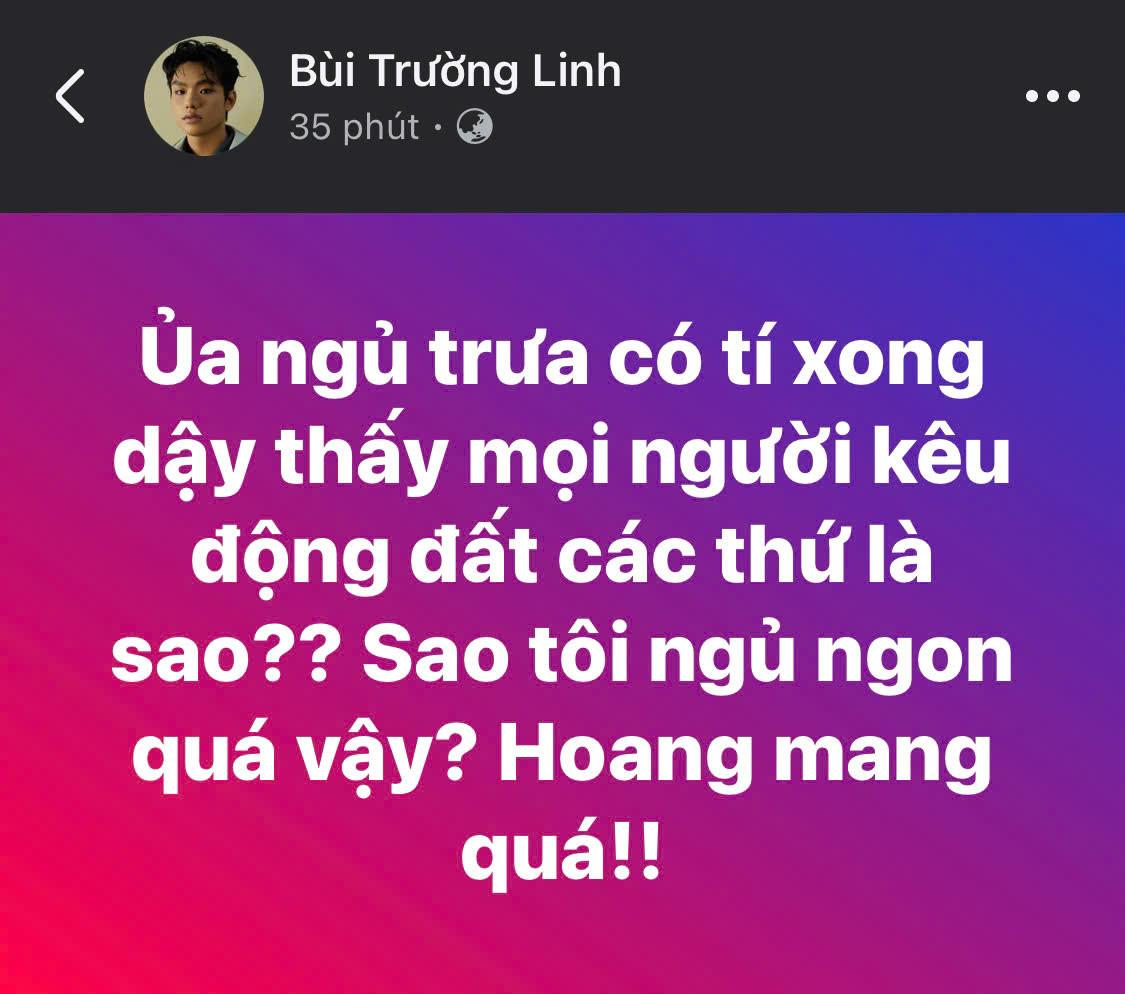Go back using the arrow icon
1125x994 pixels.
point(70,97)
